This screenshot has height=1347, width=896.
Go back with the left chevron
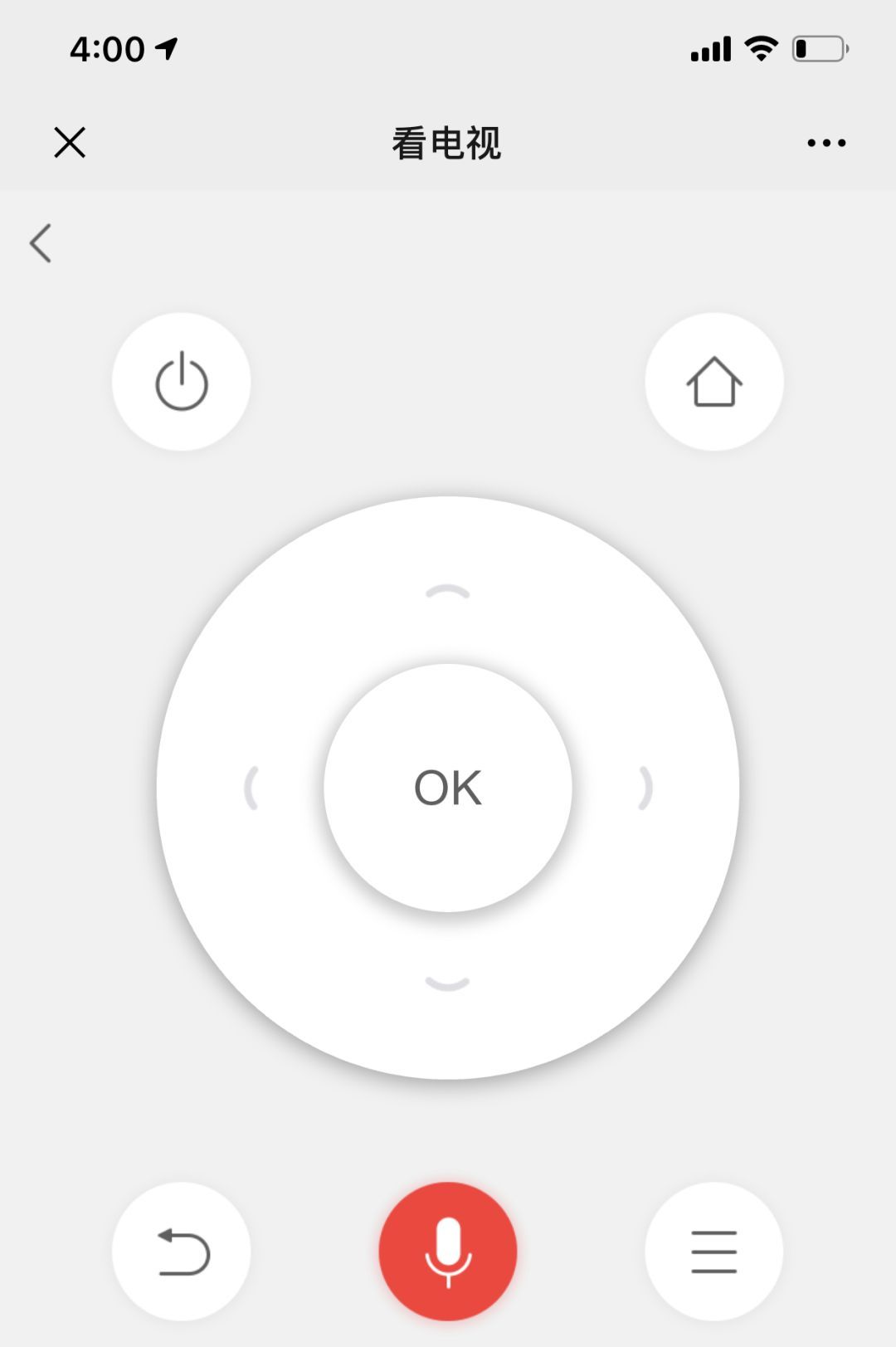(x=41, y=243)
